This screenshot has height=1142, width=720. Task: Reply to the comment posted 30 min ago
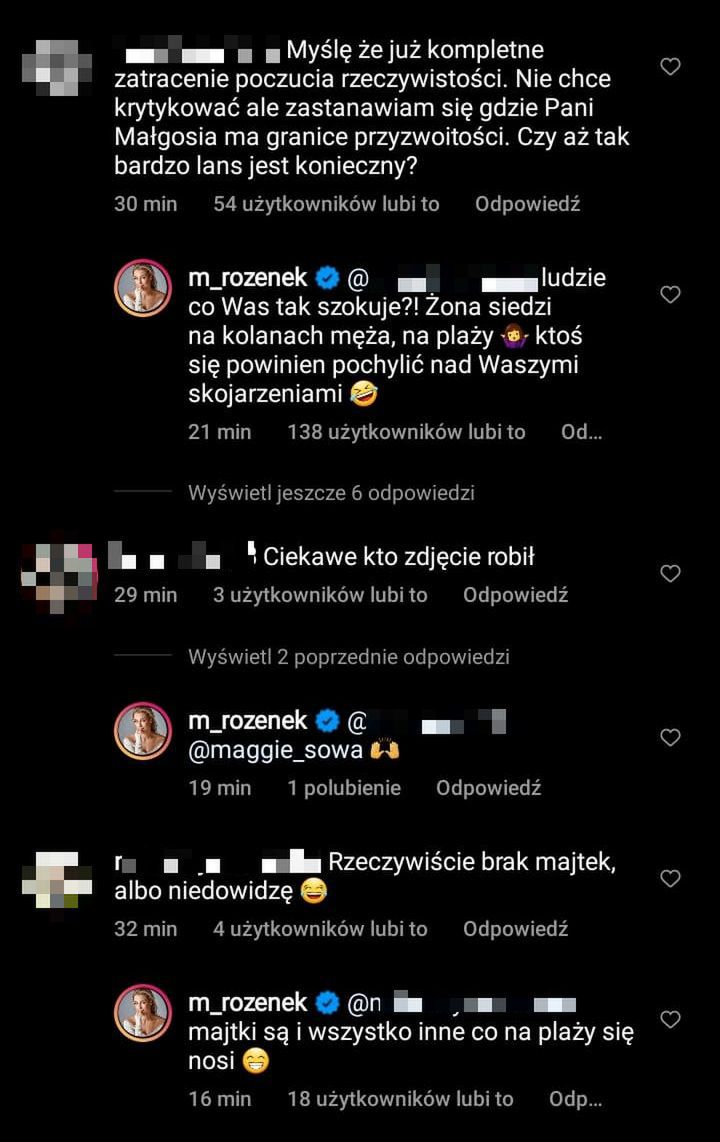tap(527, 204)
